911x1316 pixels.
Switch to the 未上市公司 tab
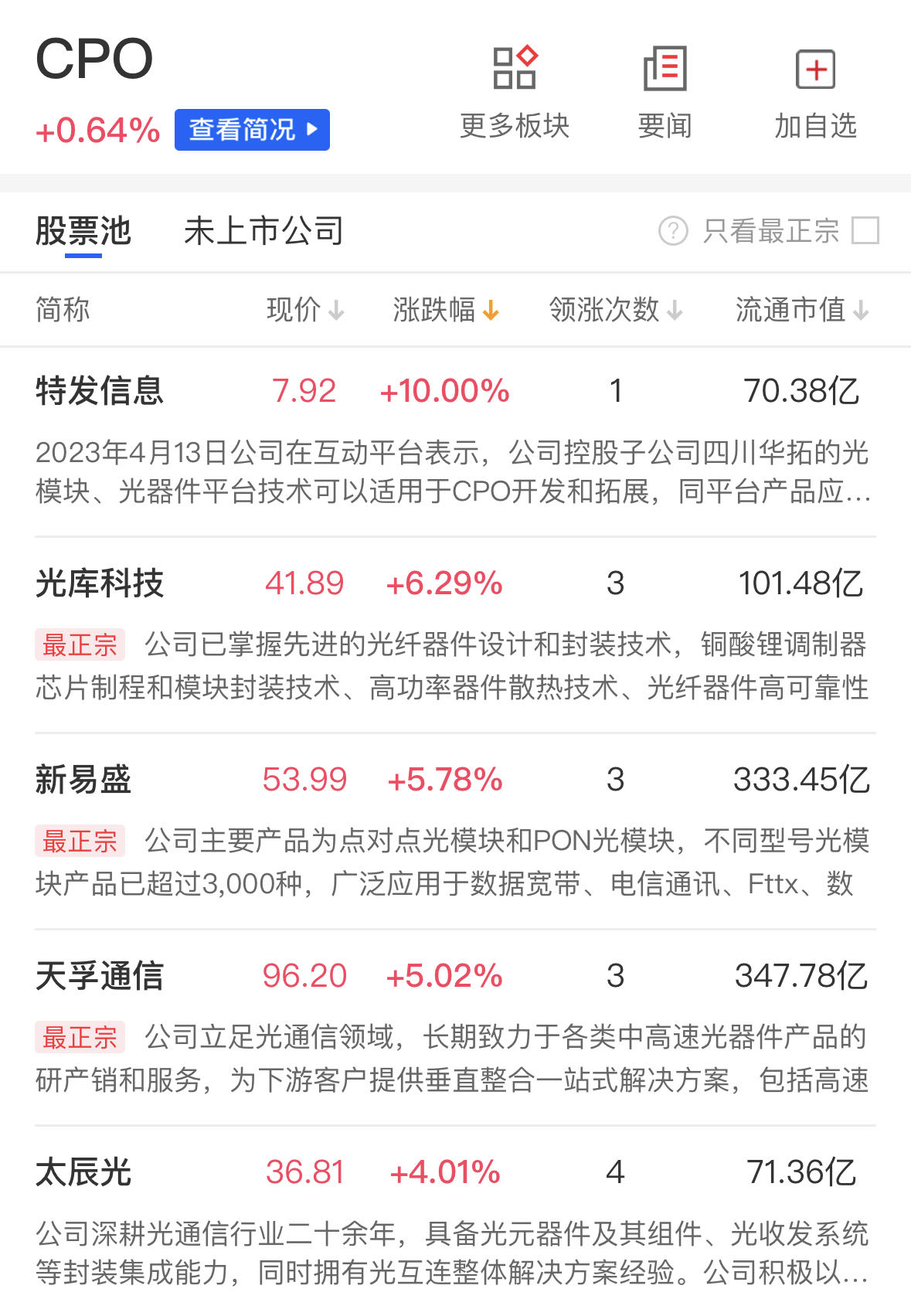point(263,231)
